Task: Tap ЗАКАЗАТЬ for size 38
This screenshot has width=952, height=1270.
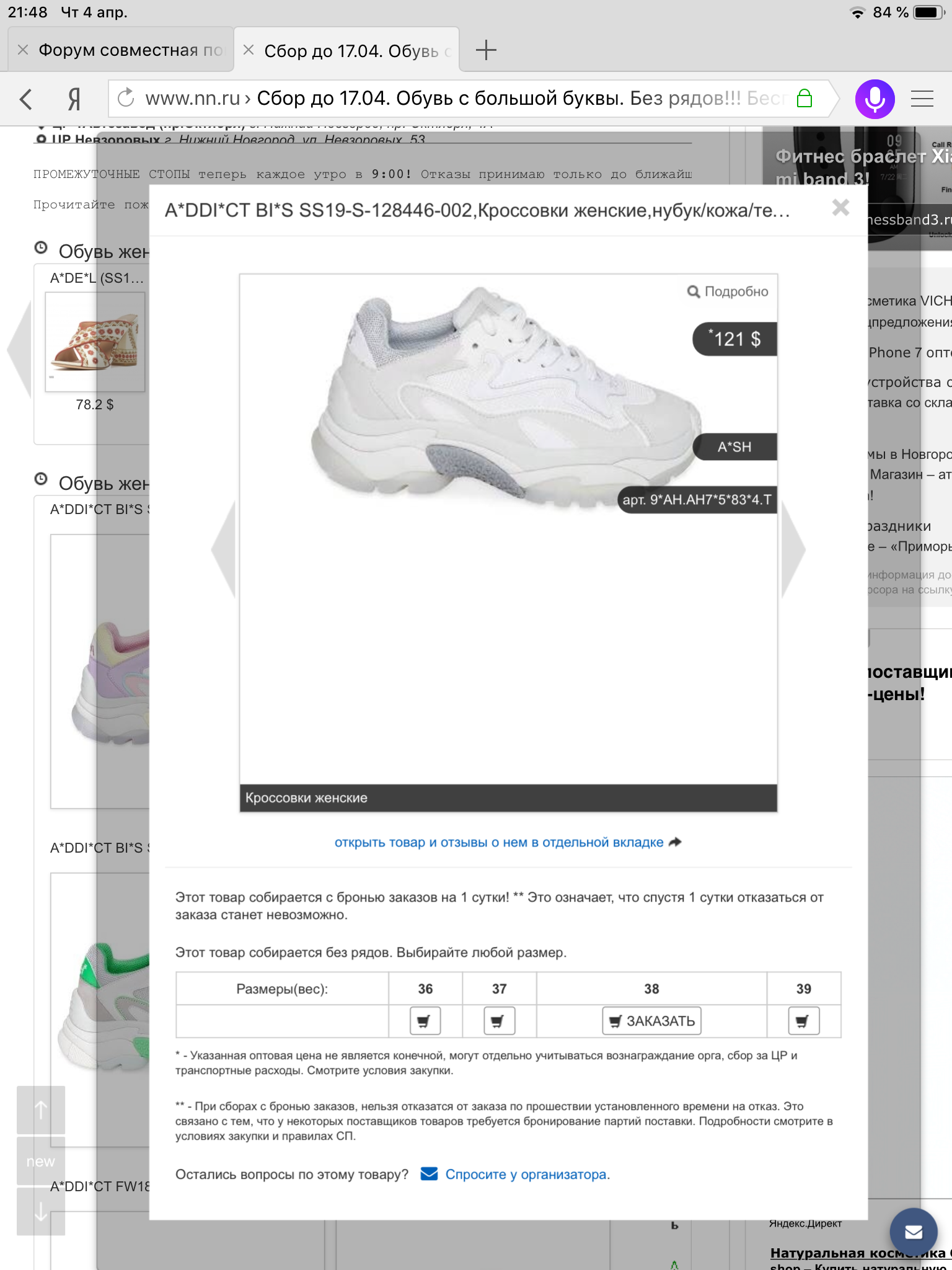Action: (651, 1021)
